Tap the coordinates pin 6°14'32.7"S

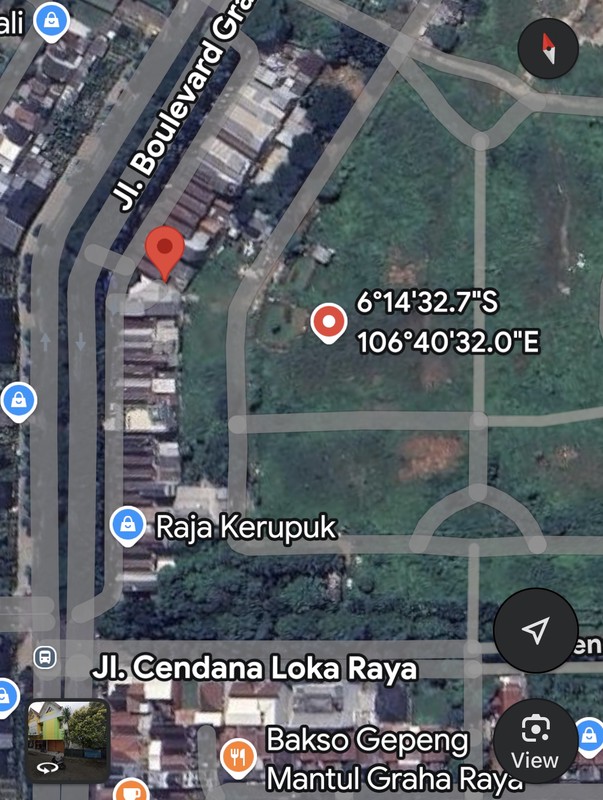click(x=328, y=322)
